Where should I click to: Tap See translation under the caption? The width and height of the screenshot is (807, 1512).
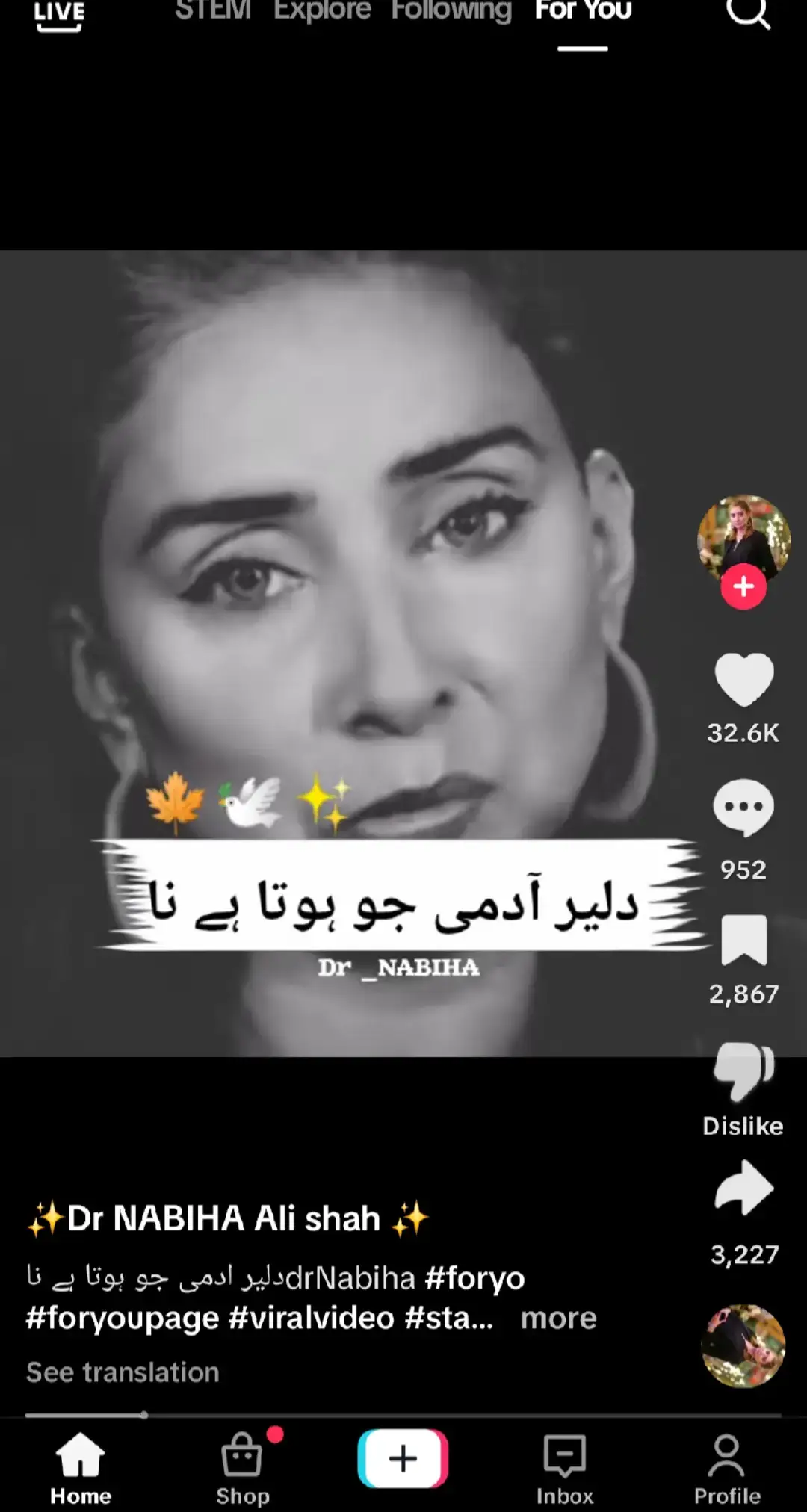[x=123, y=1372]
